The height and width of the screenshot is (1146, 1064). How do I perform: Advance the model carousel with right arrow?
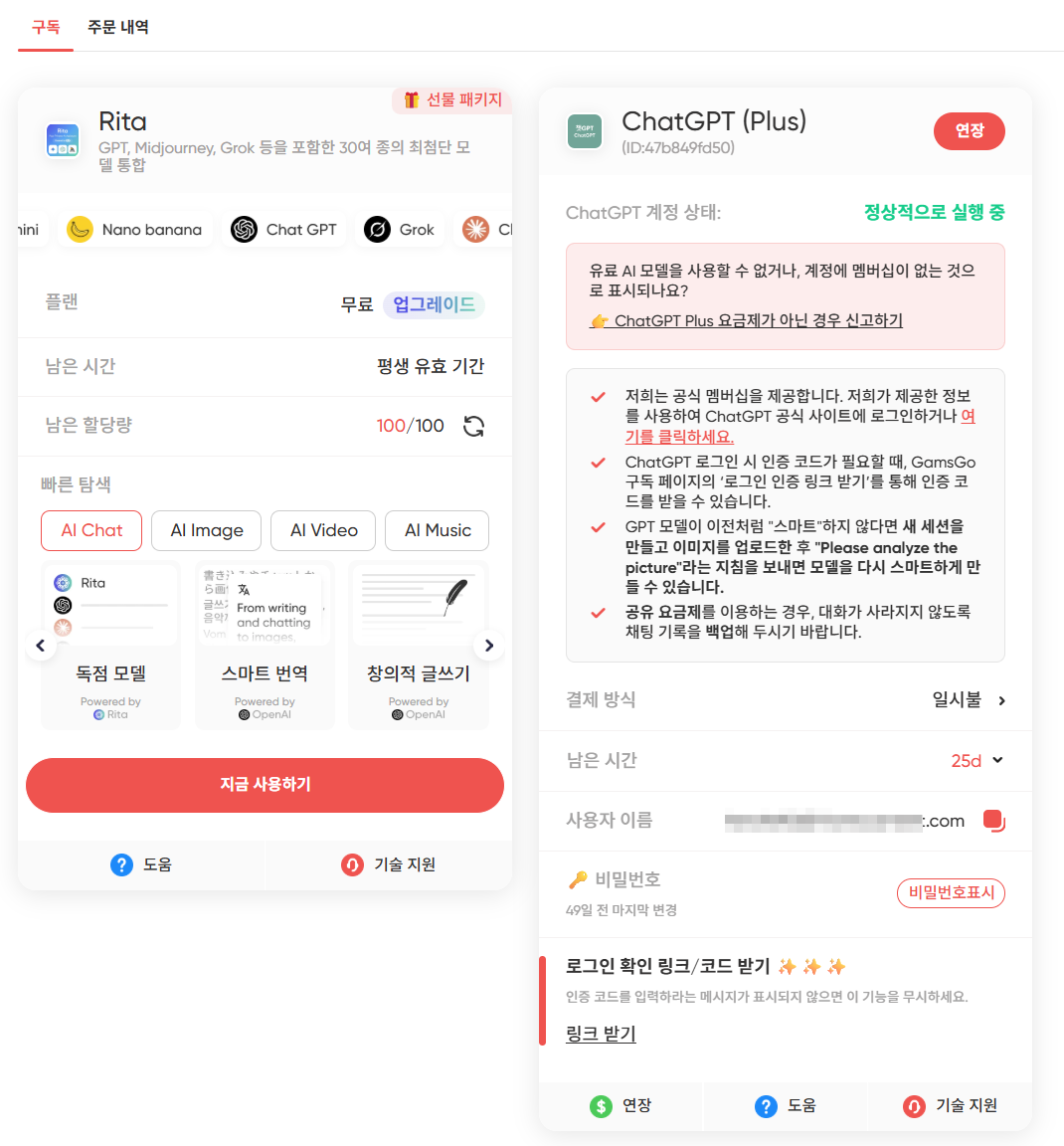pyautogui.click(x=489, y=645)
